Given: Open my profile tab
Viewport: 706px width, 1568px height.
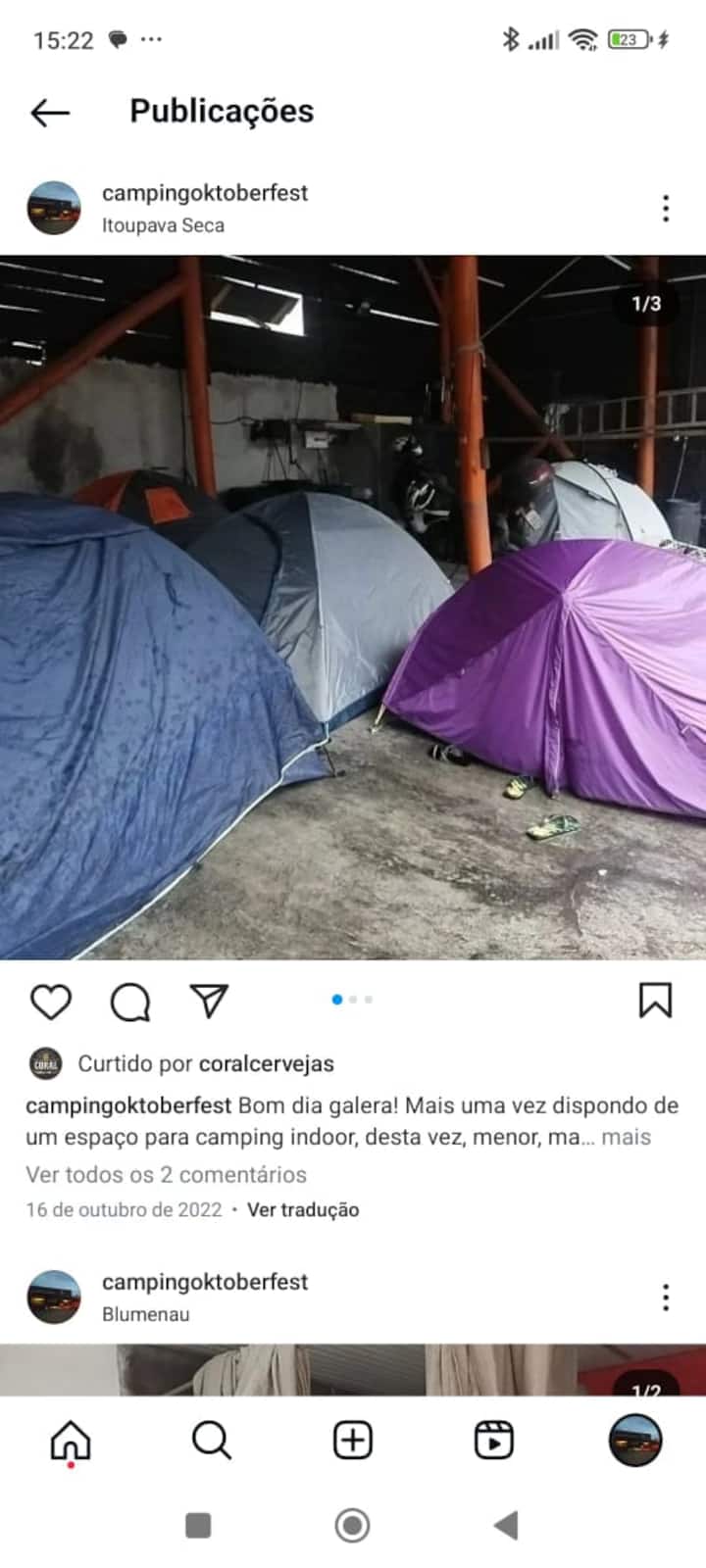Looking at the screenshot, I should [635, 1441].
